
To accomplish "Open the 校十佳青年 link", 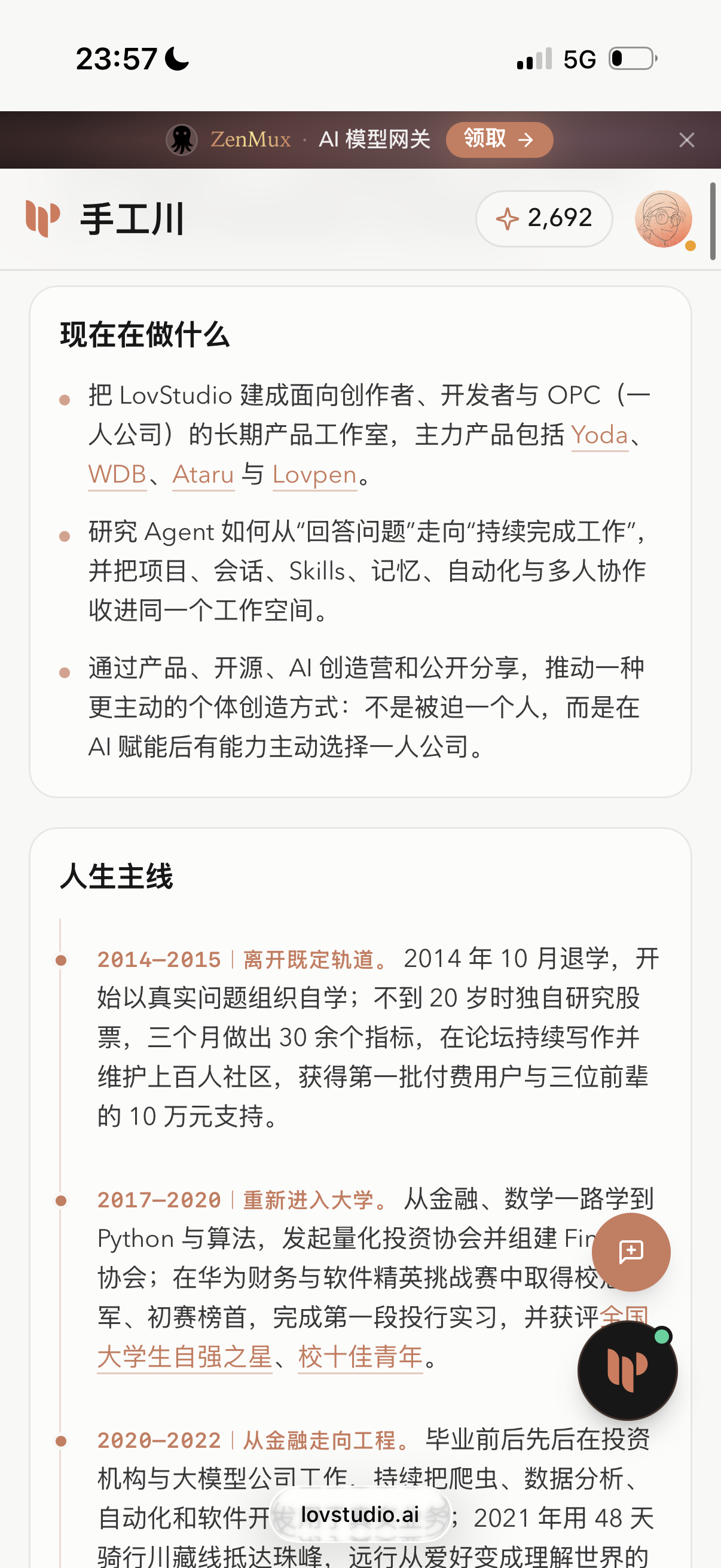I will (360, 1357).
